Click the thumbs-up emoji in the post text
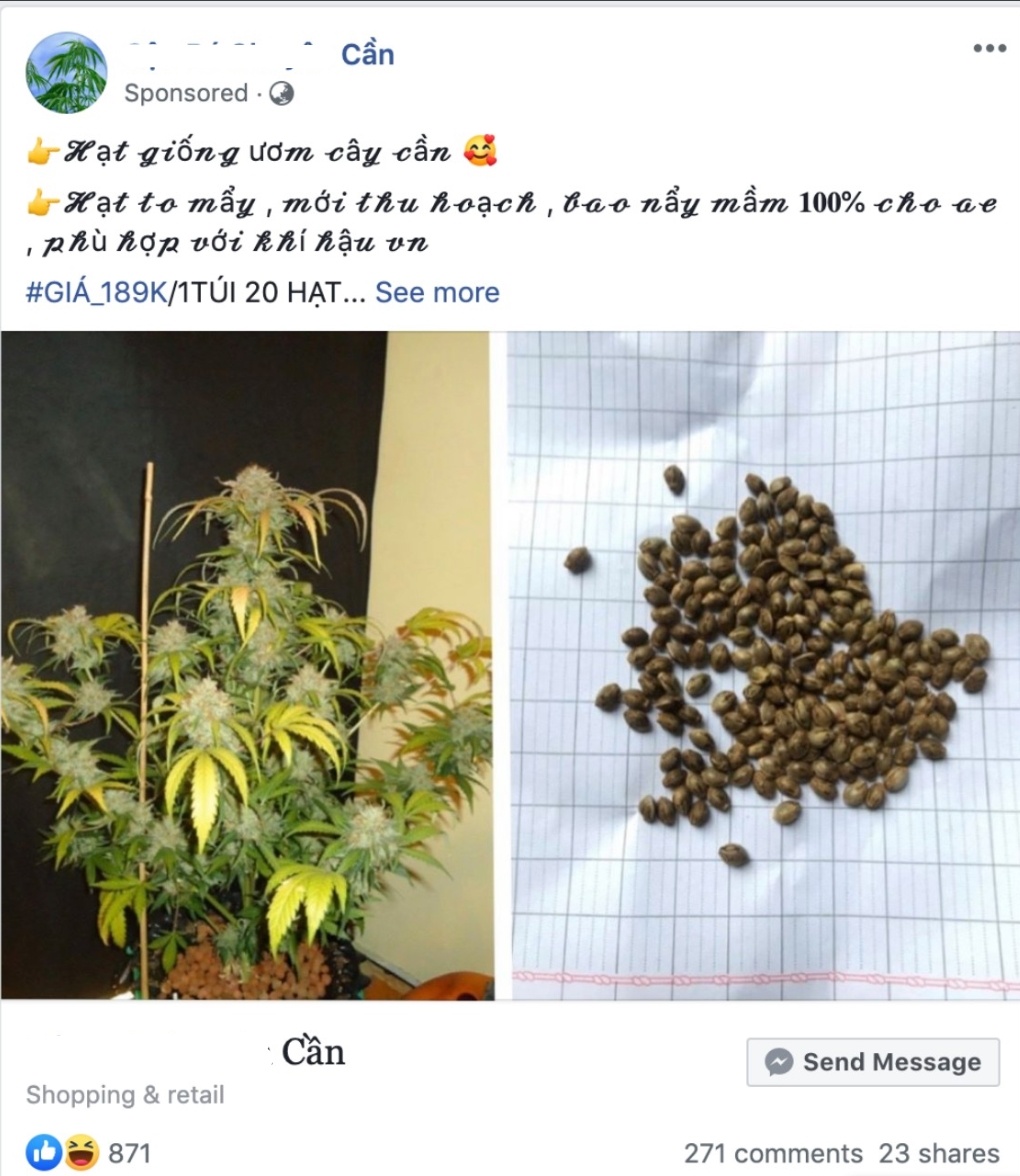 45,150
